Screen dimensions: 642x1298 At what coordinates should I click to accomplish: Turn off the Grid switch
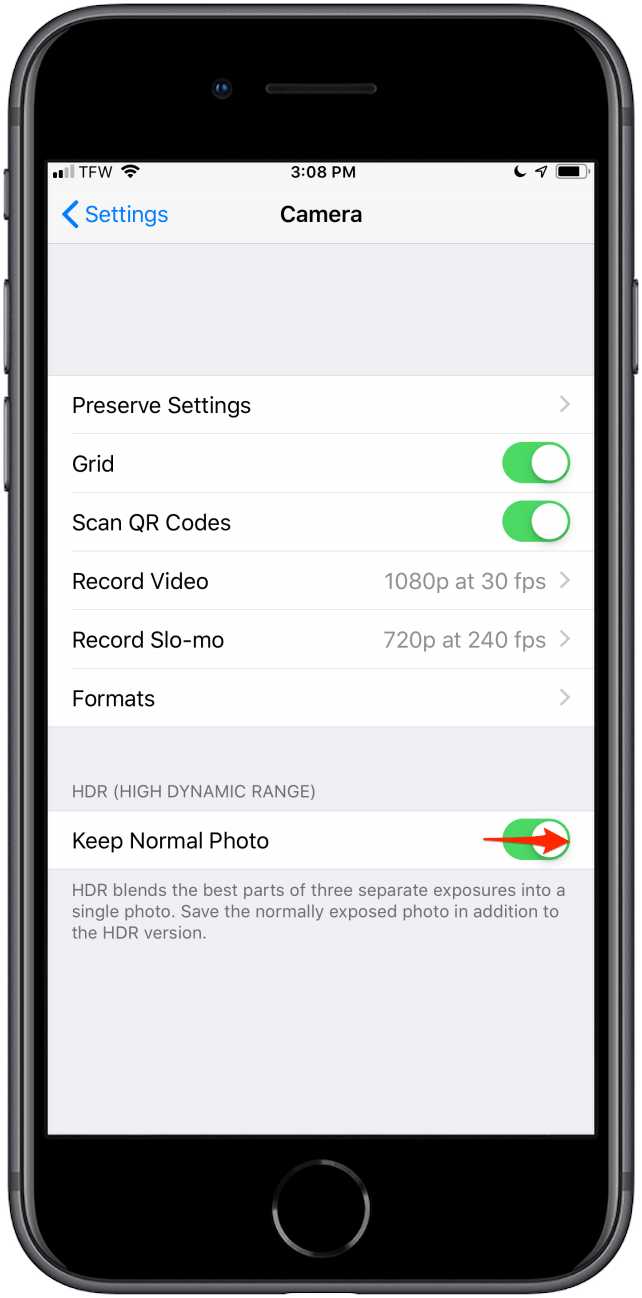(535, 464)
